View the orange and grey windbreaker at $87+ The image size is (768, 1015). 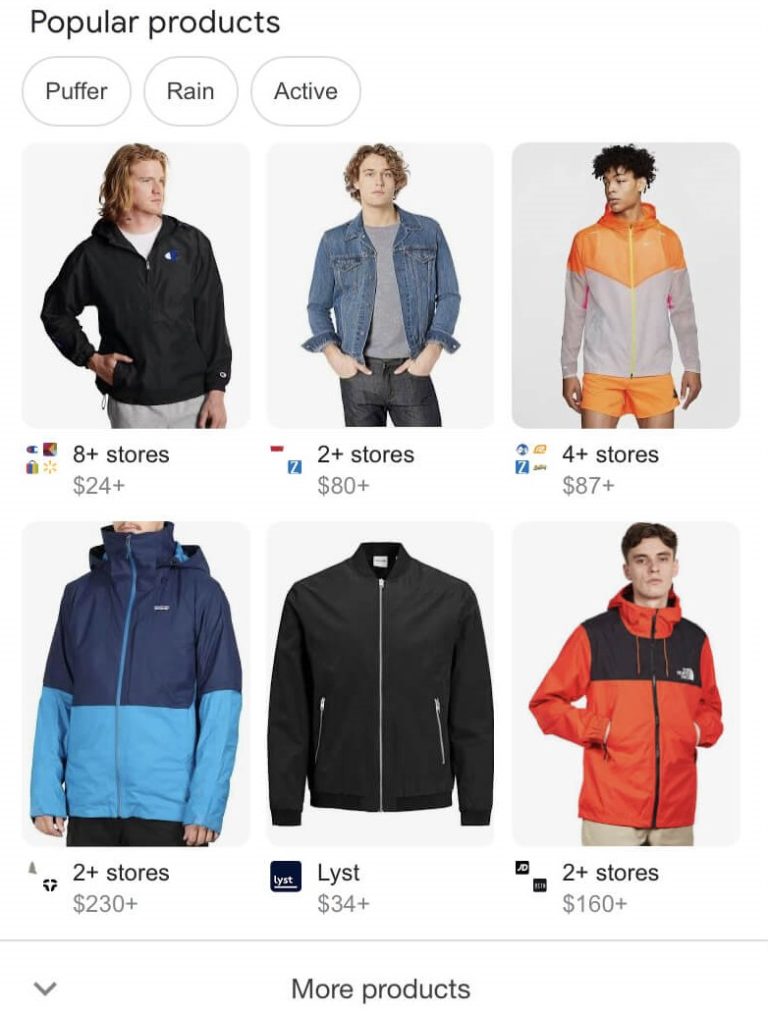(626, 286)
